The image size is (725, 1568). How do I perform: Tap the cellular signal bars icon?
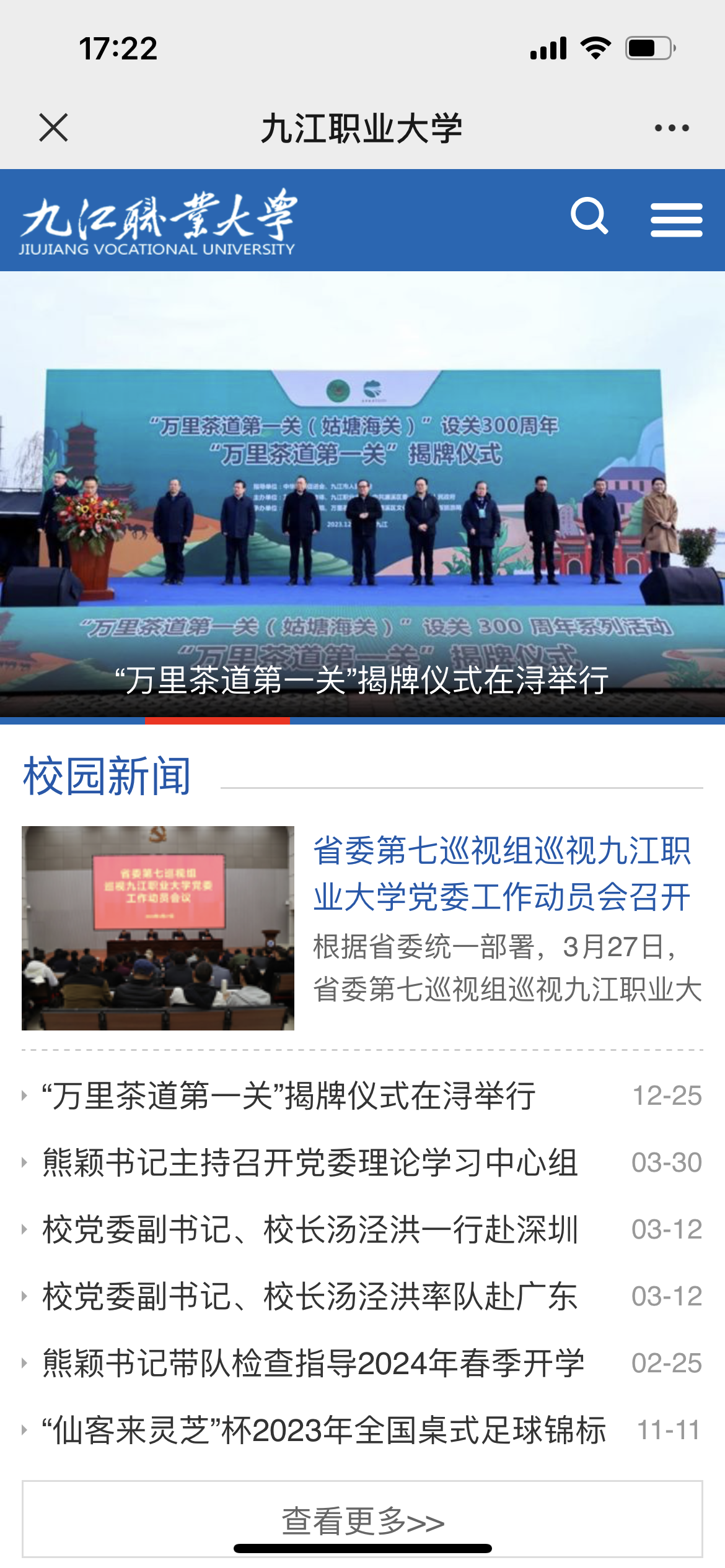pos(548,48)
